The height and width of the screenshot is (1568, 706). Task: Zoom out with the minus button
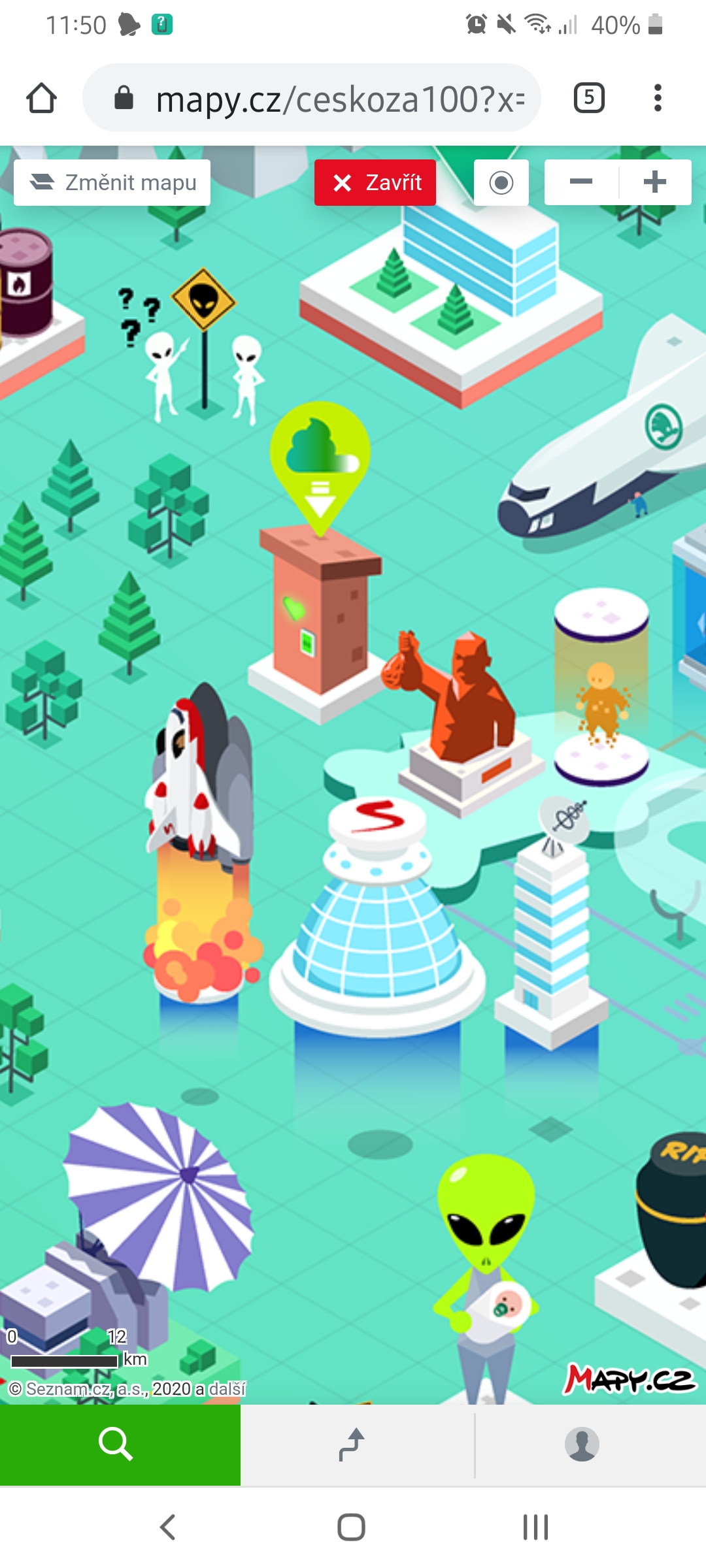[581, 182]
